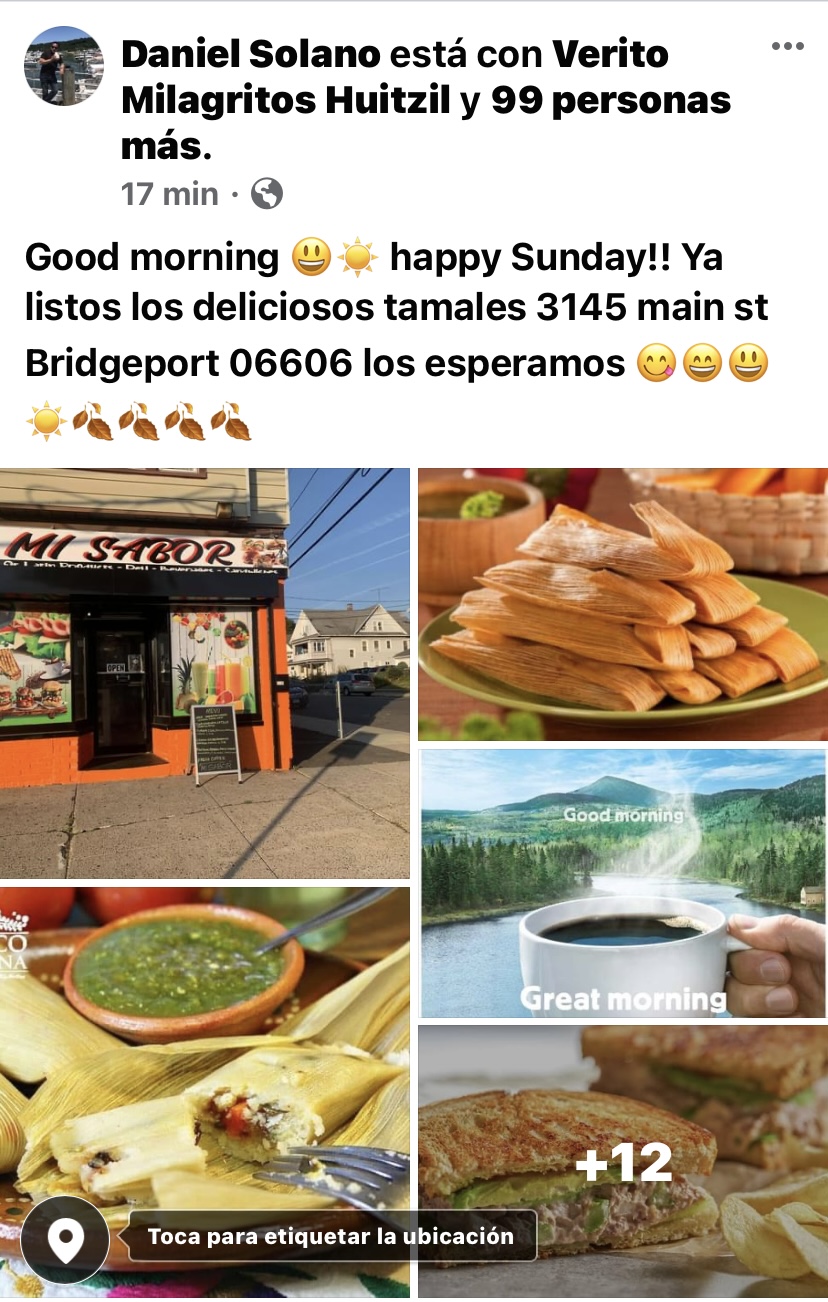The height and width of the screenshot is (1302, 828).
Task: Open Daniel Solano's profile from his name
Action: click(249, 54)
